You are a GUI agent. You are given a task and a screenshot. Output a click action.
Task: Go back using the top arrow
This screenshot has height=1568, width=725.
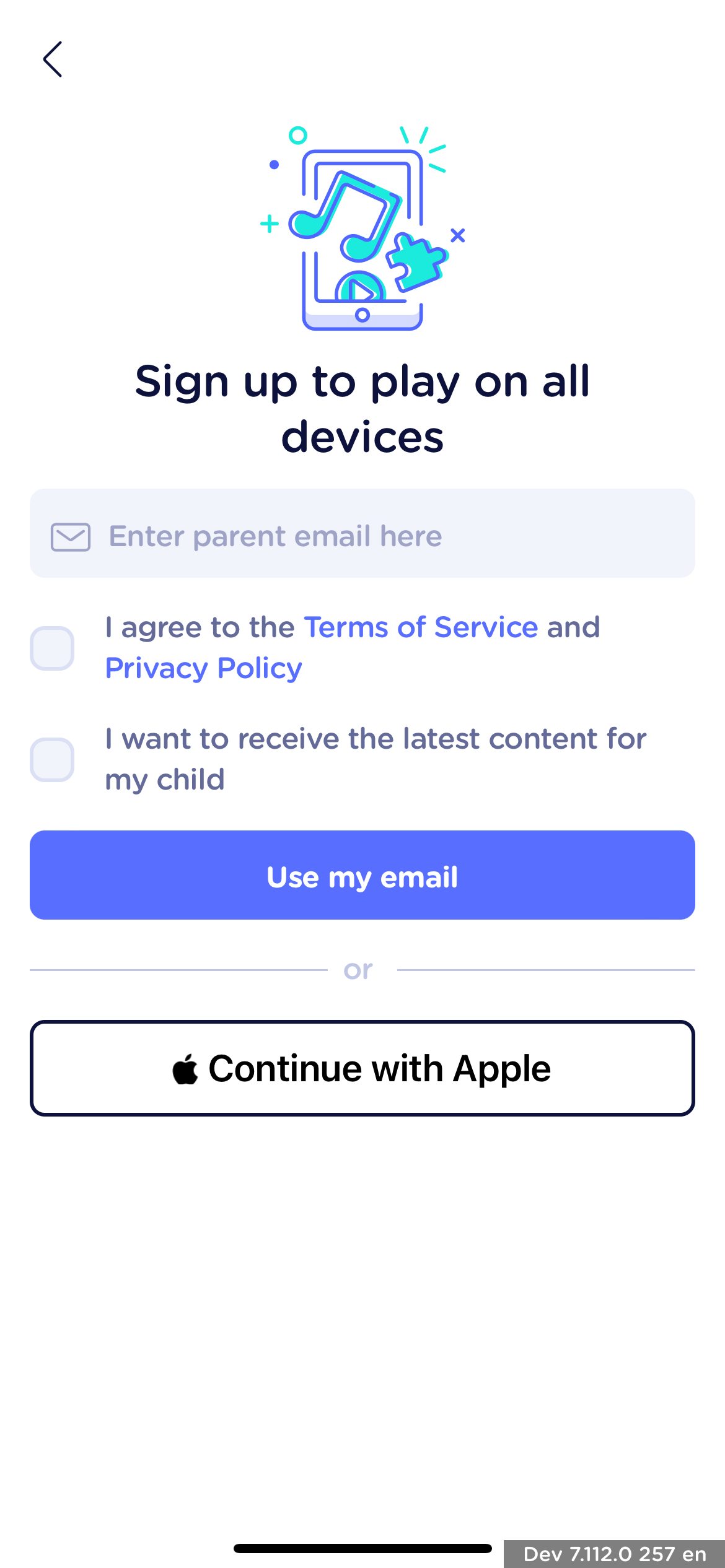(x=53, y=59)
